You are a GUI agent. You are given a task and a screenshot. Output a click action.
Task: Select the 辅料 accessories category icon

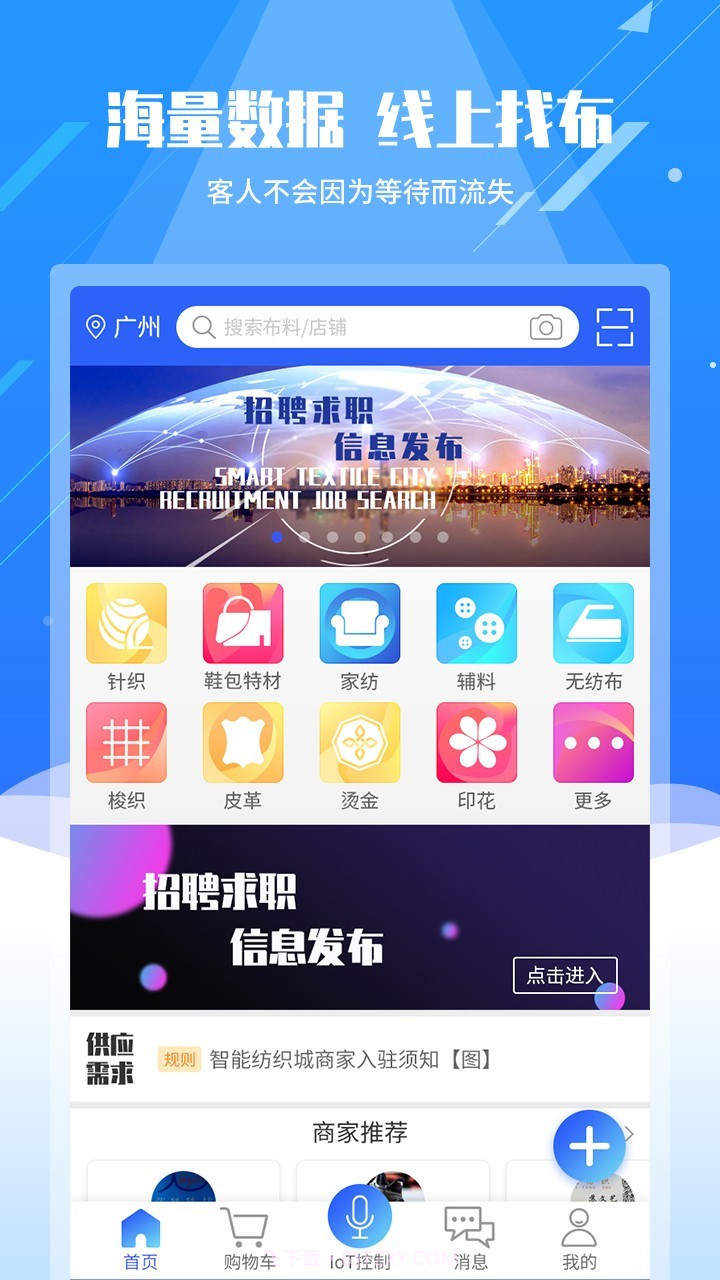[475, 624]
